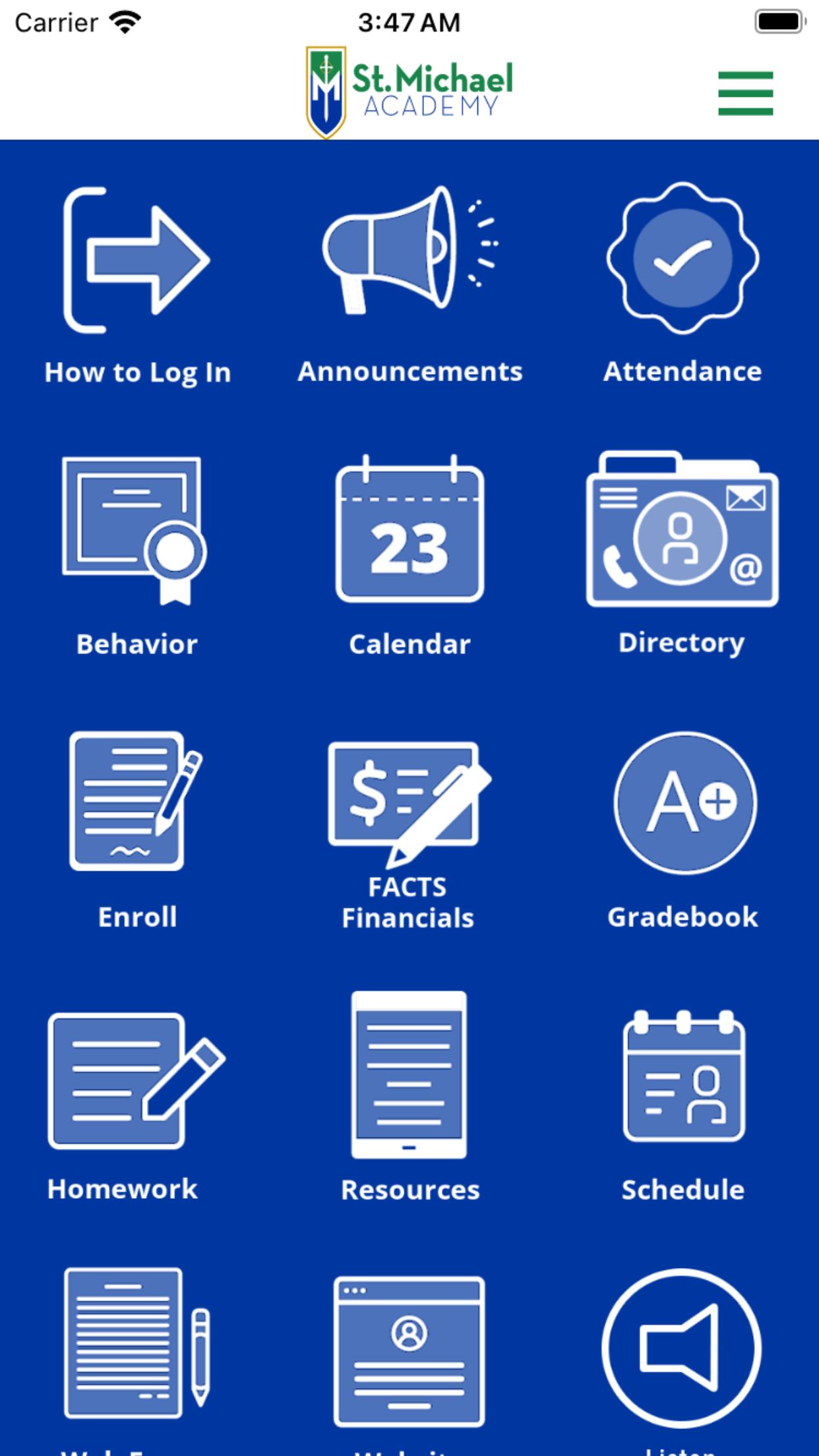Open the Attendance tile
819x1456 pixels.
click(682, 285)
